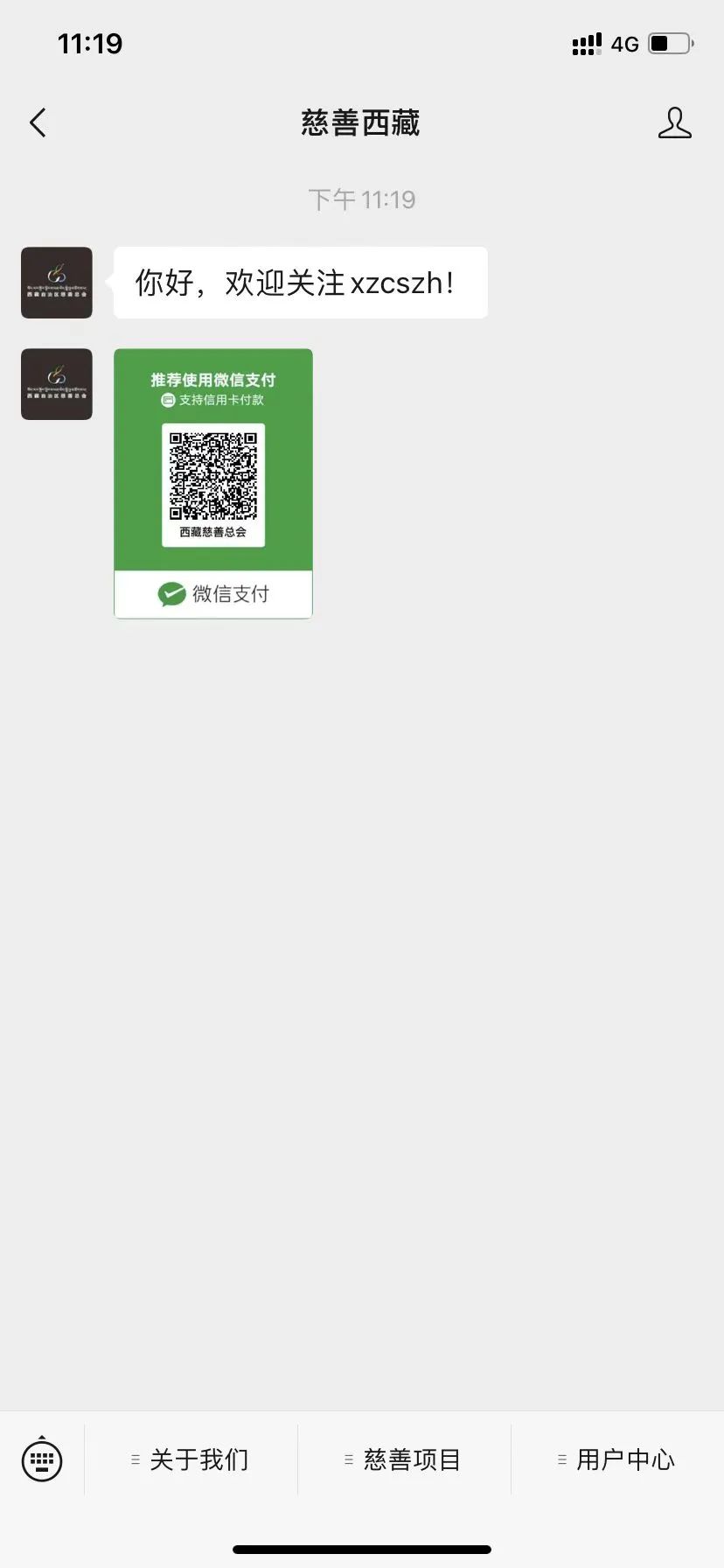Open the 关于我们 menu
The height and width of the screenshot is (1568, 724).
click(x=191, y=1459)
